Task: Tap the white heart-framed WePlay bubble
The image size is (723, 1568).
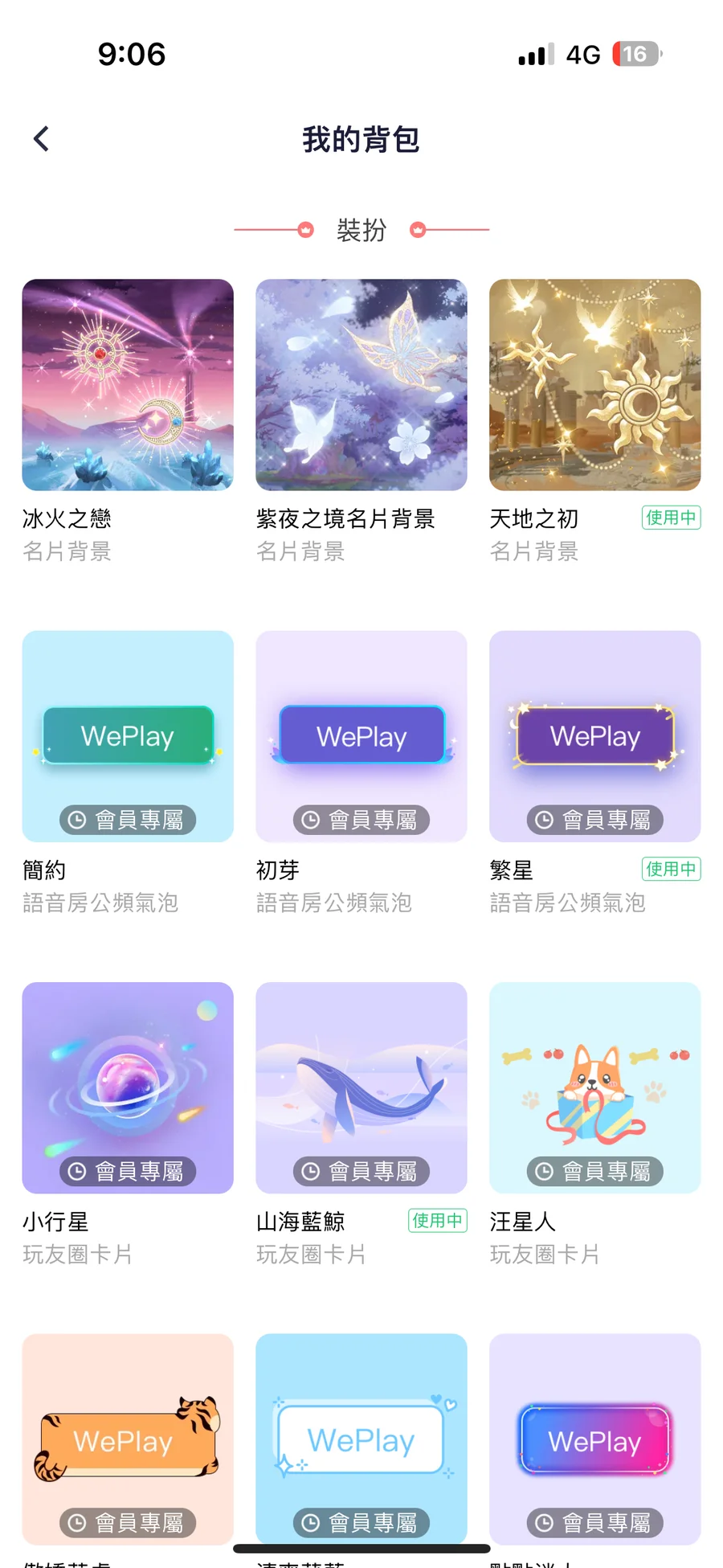Action: click(x=361, y=1439)
